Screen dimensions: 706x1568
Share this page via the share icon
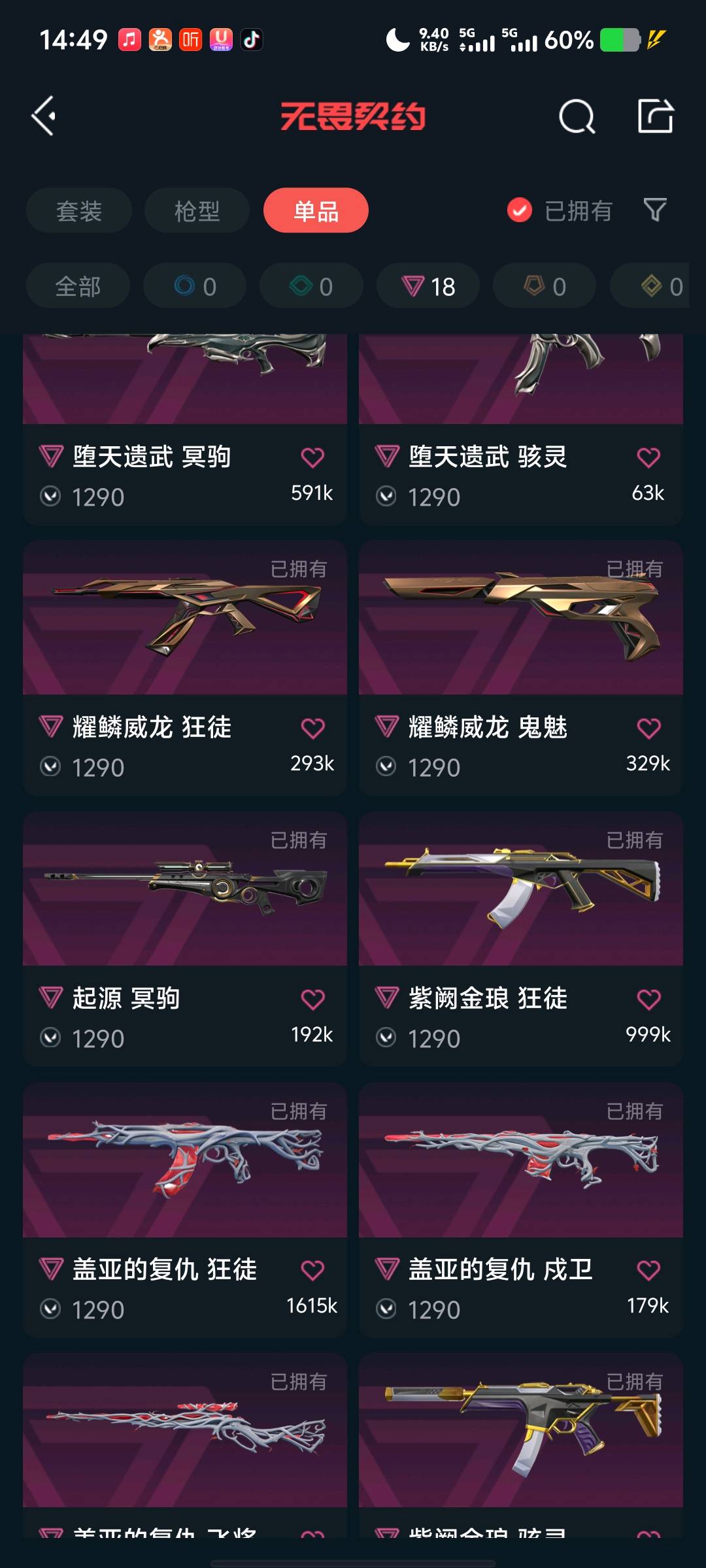655,116
